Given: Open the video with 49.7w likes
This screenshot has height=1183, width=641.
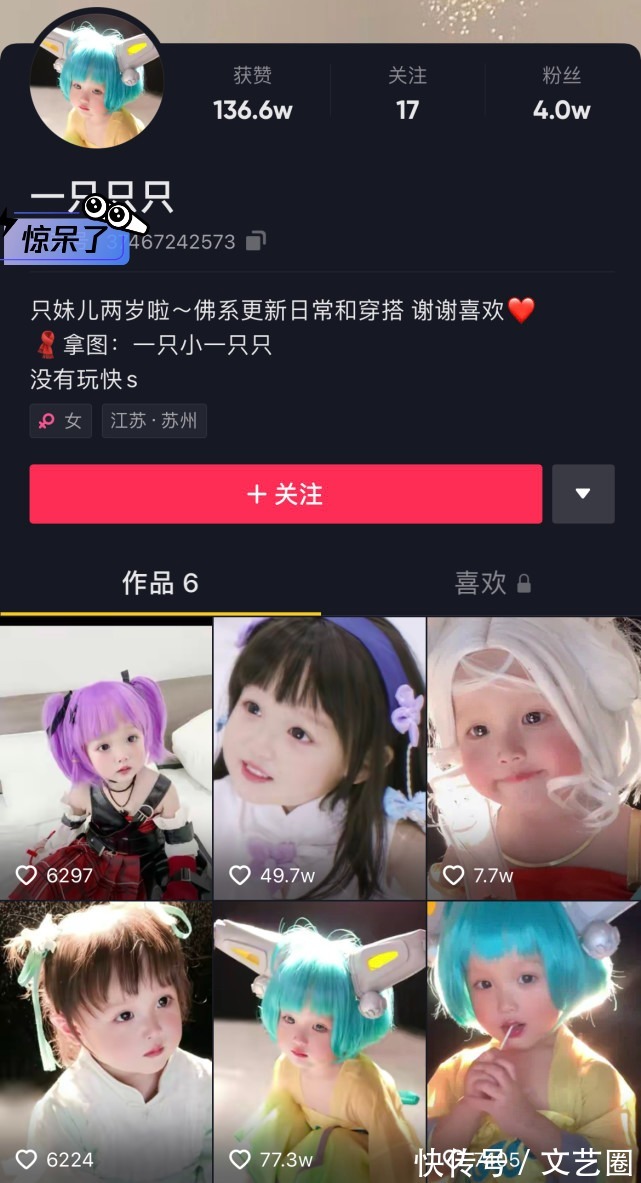Looking at the screenshot, I should click(319, 758).
